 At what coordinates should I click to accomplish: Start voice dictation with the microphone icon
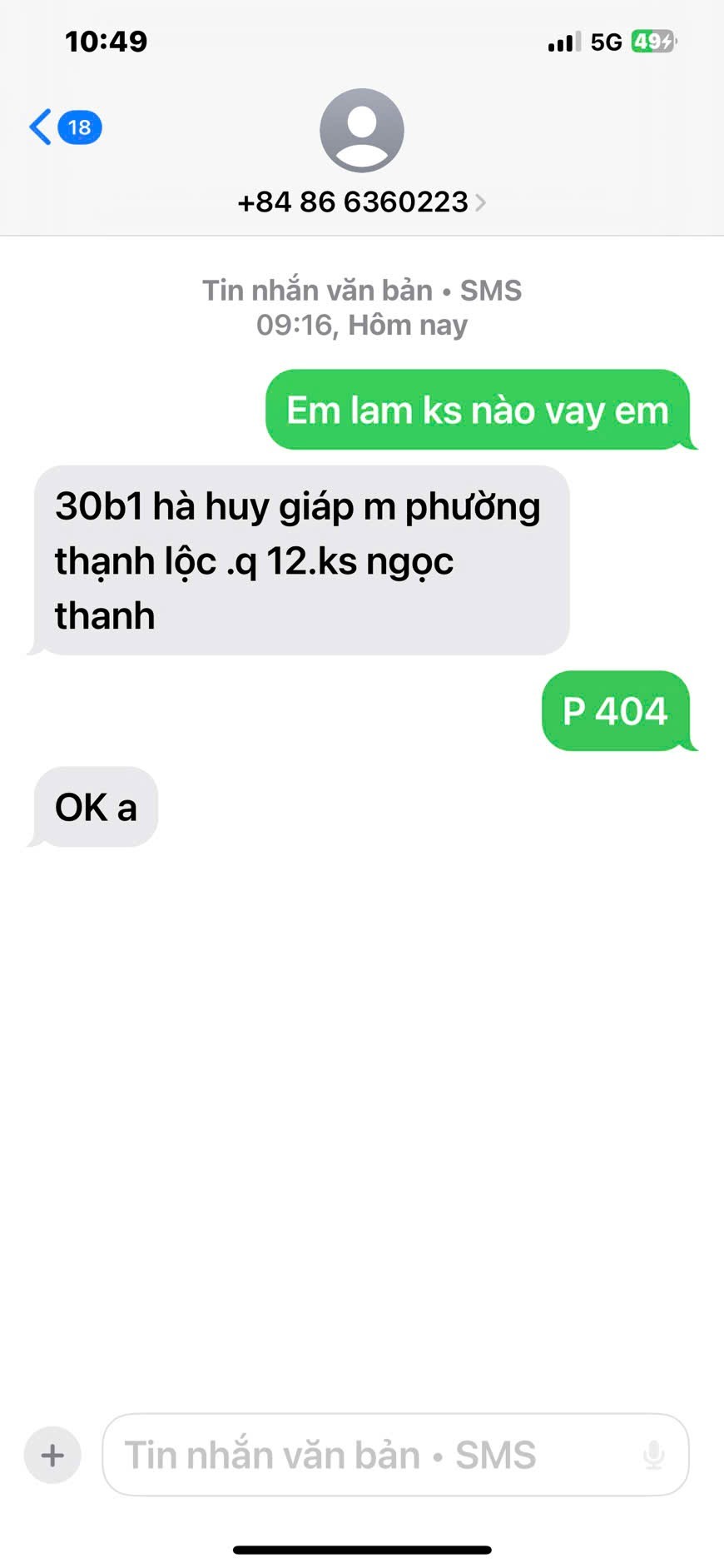[x=654, y=1455]
